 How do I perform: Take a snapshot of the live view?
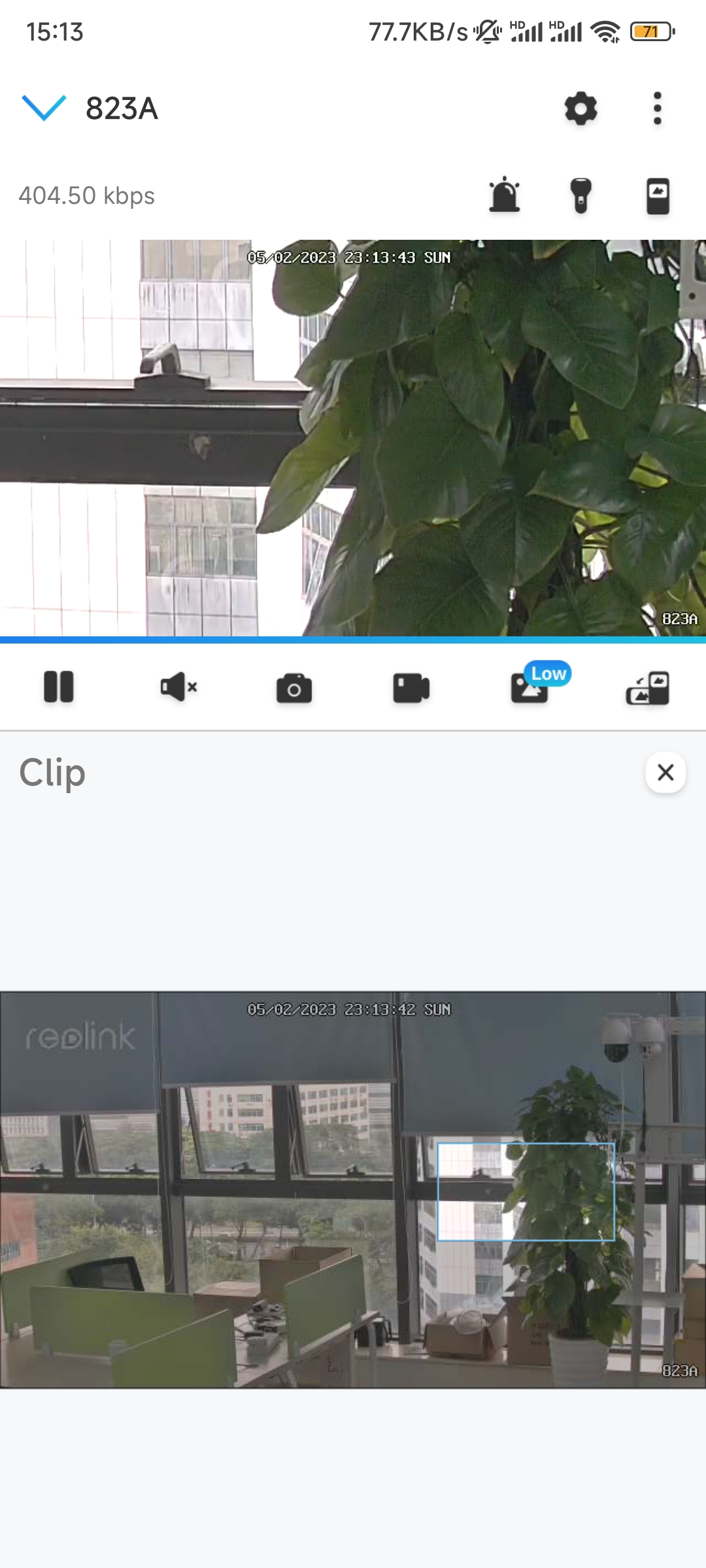294,688
